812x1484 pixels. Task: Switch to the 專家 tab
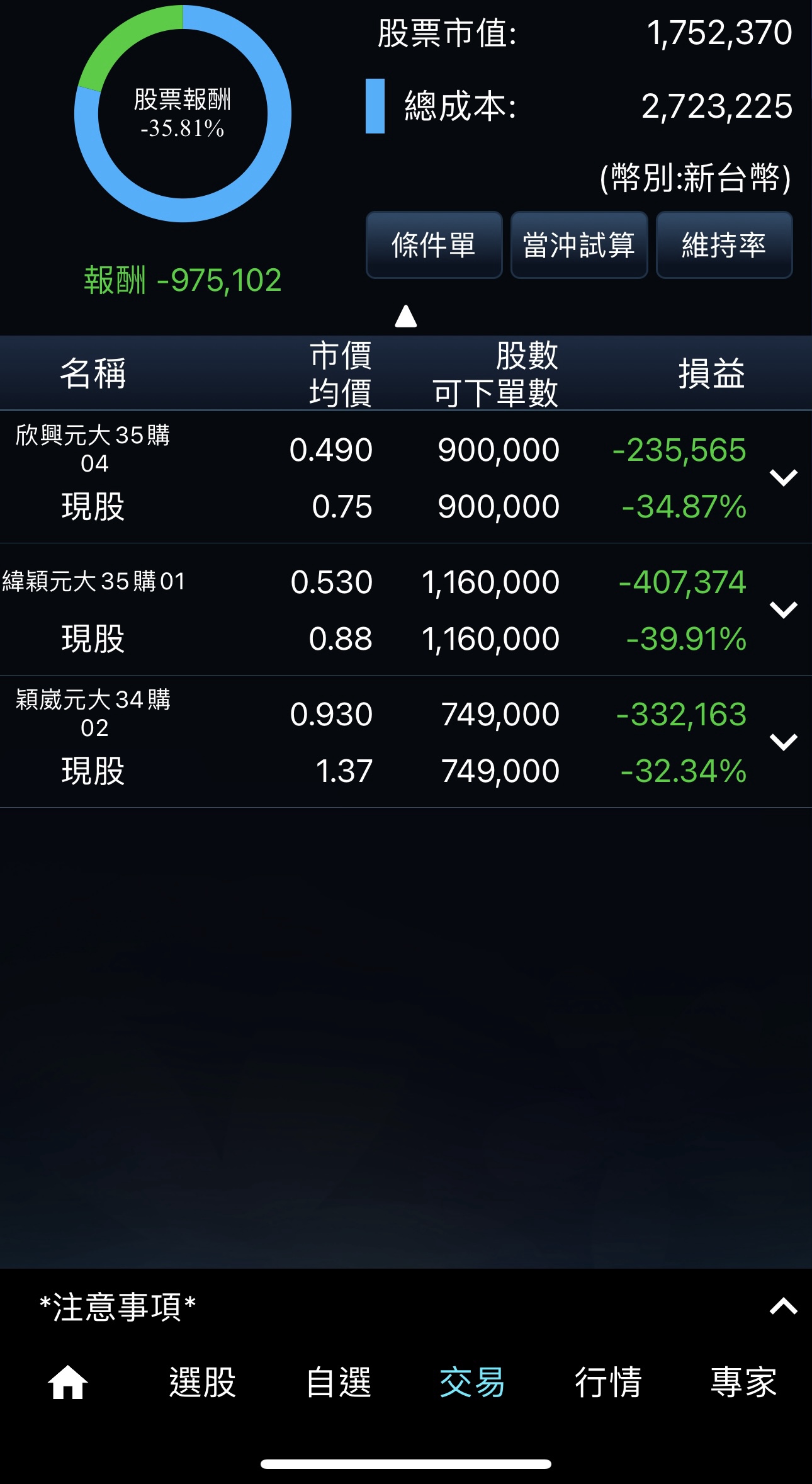click(743, 1383)
